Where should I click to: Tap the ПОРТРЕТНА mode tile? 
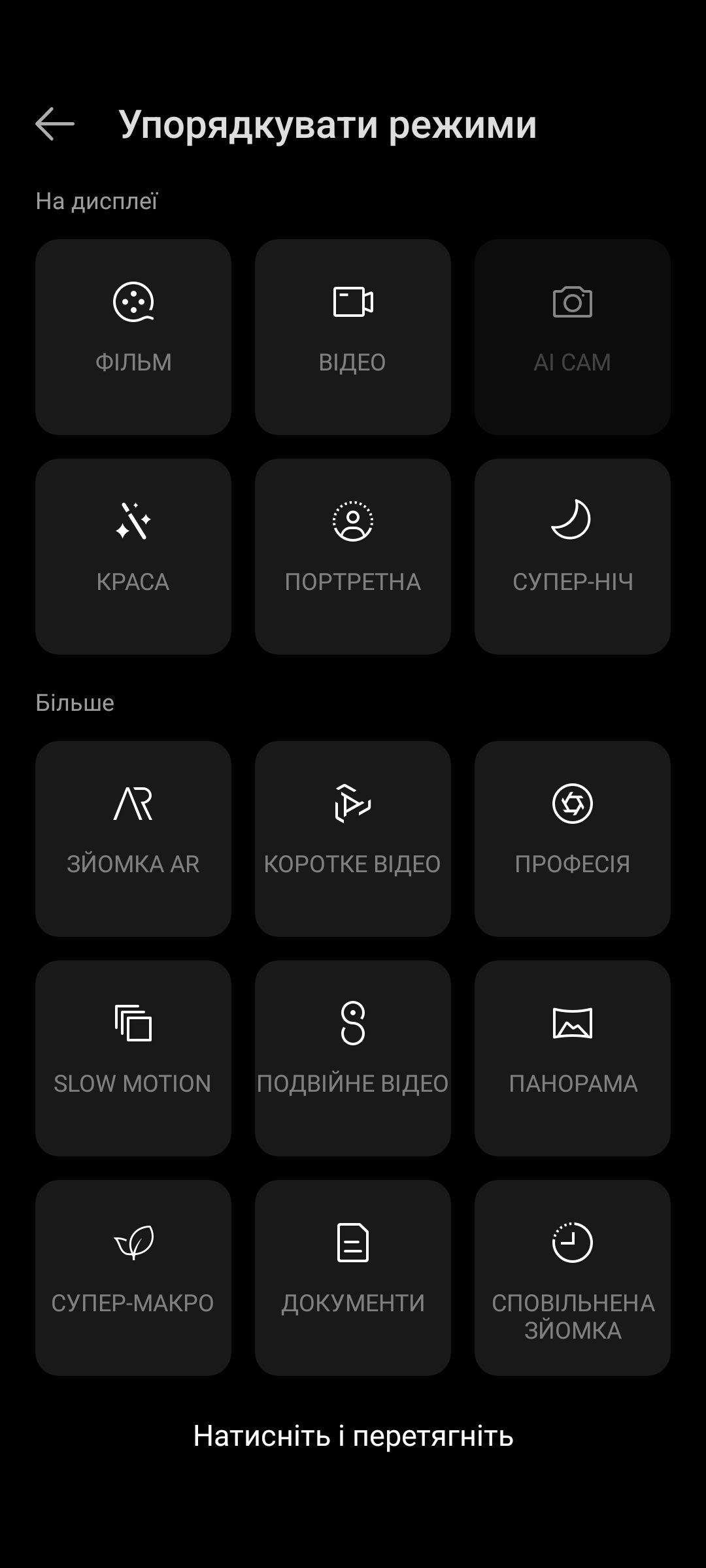(353, 557)
